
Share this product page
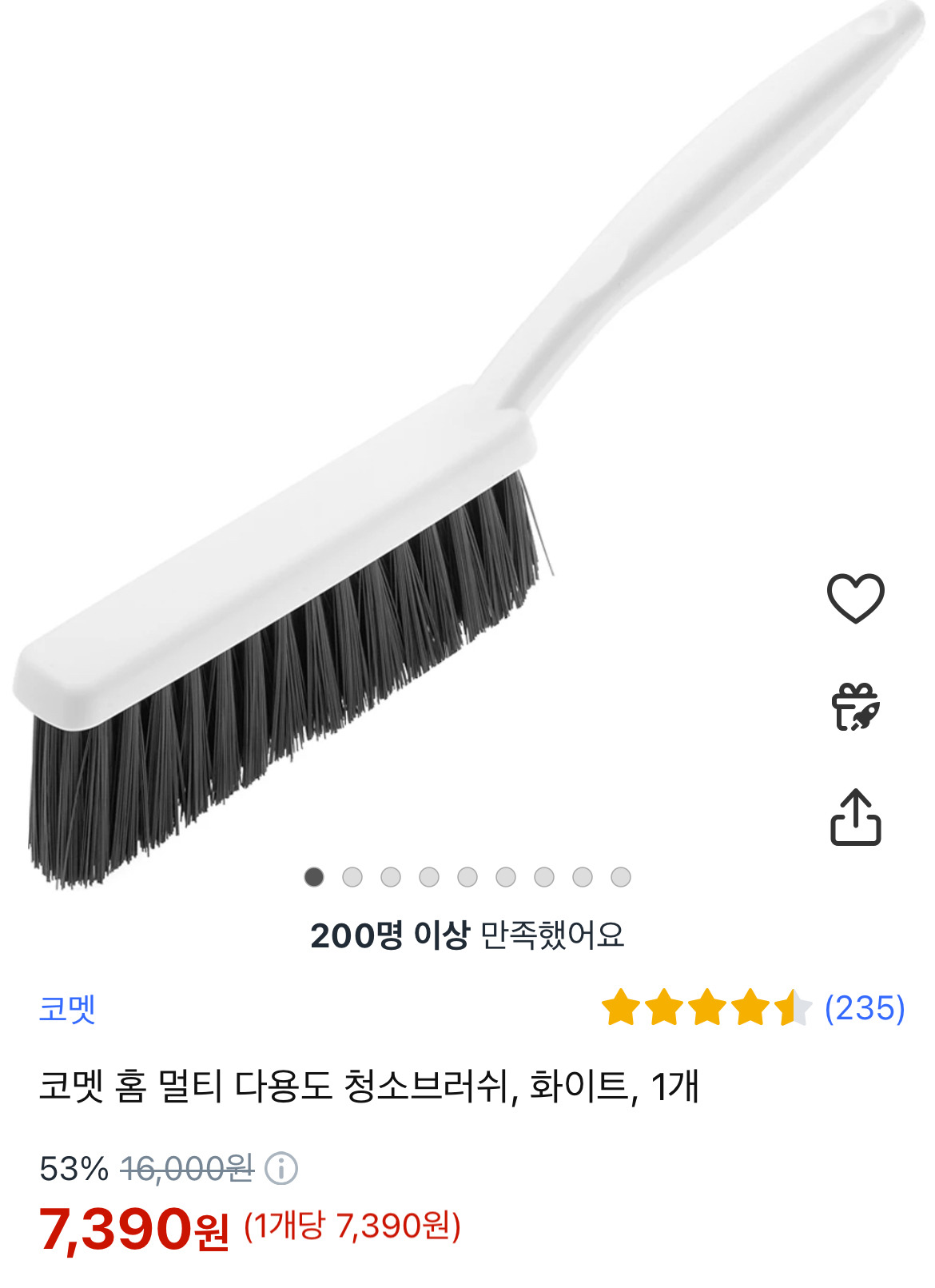point(855,817)
